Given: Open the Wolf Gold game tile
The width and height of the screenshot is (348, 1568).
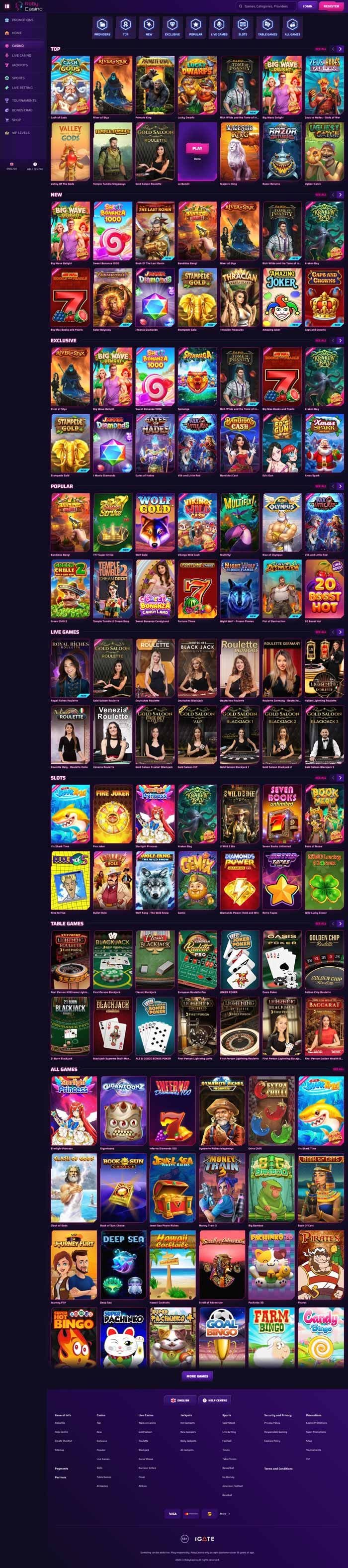Looking at the screenshot, I should click(155, 522).
